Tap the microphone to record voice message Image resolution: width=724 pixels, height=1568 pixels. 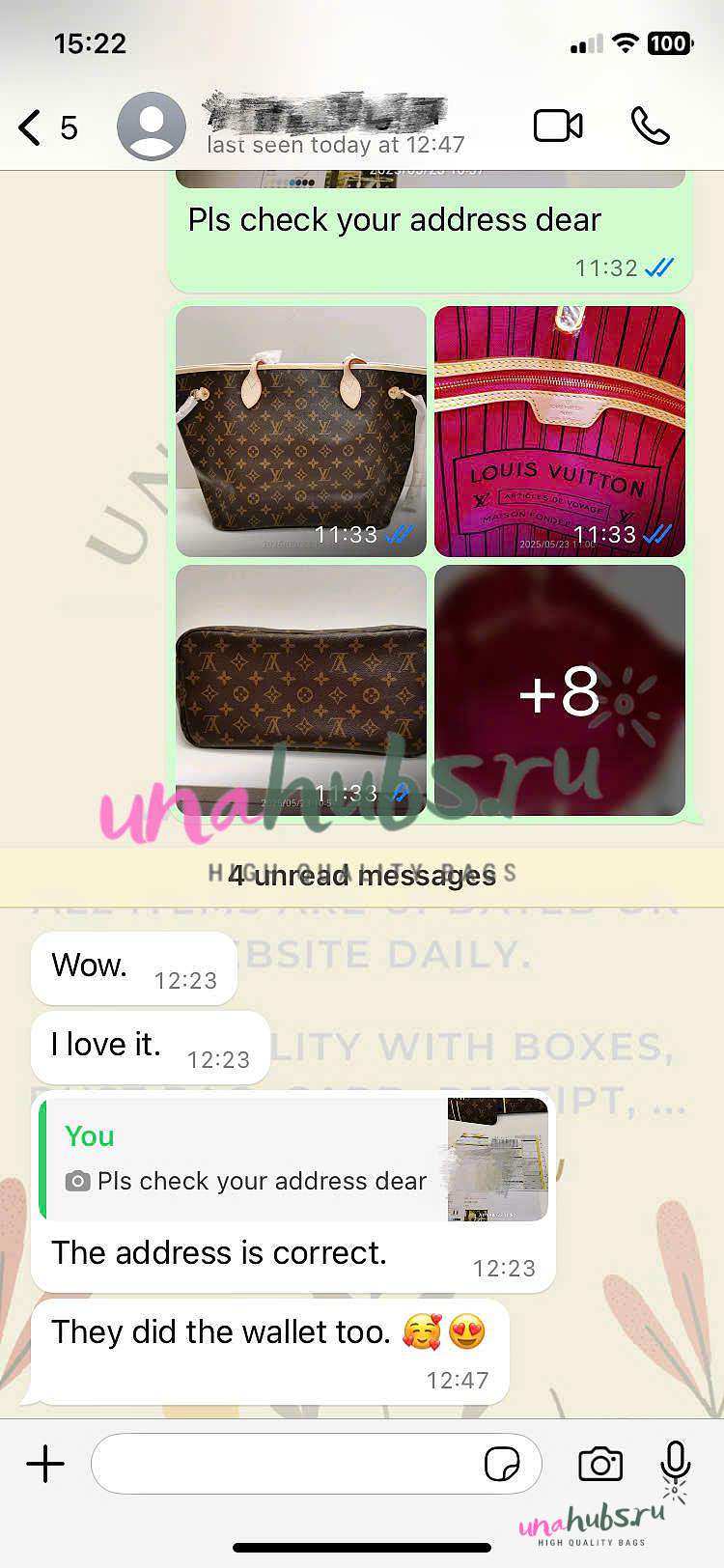point(676,1464)
